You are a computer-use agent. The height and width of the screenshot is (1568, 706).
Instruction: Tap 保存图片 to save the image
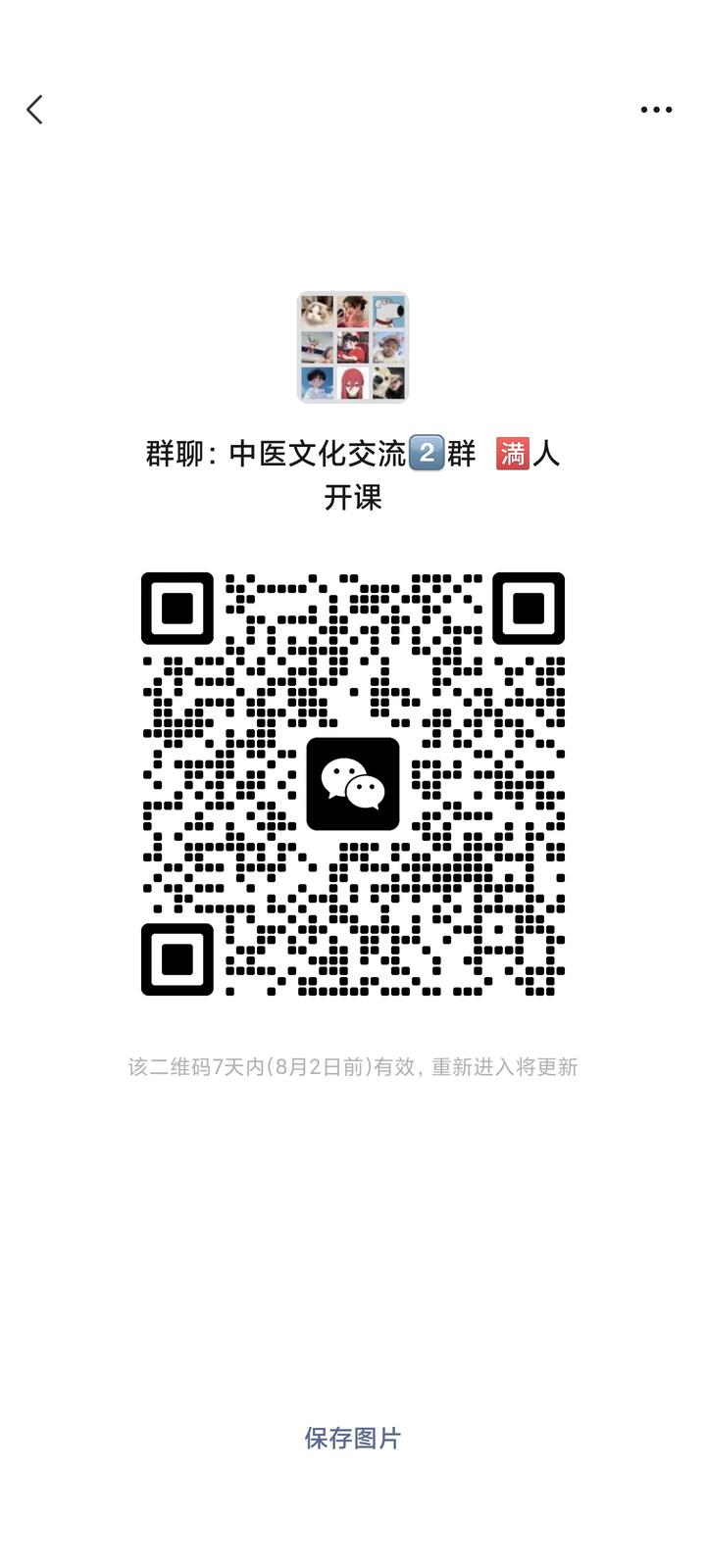[353, 1438]
